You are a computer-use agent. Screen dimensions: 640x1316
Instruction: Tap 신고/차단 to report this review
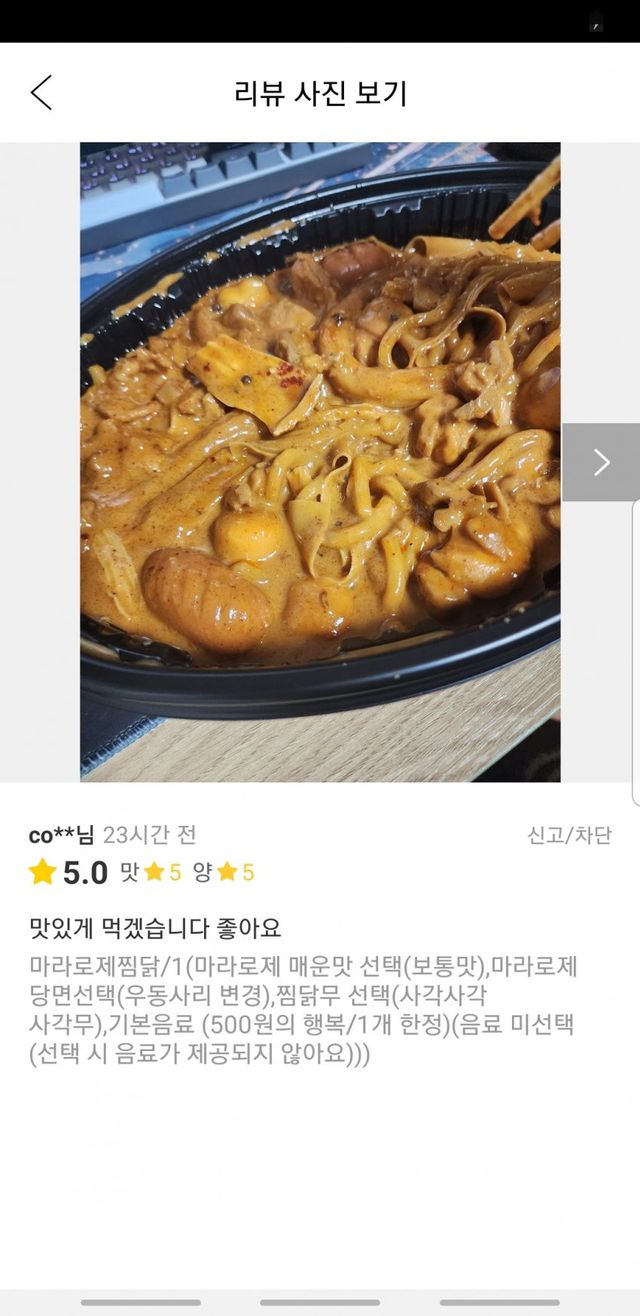(569, 835)
